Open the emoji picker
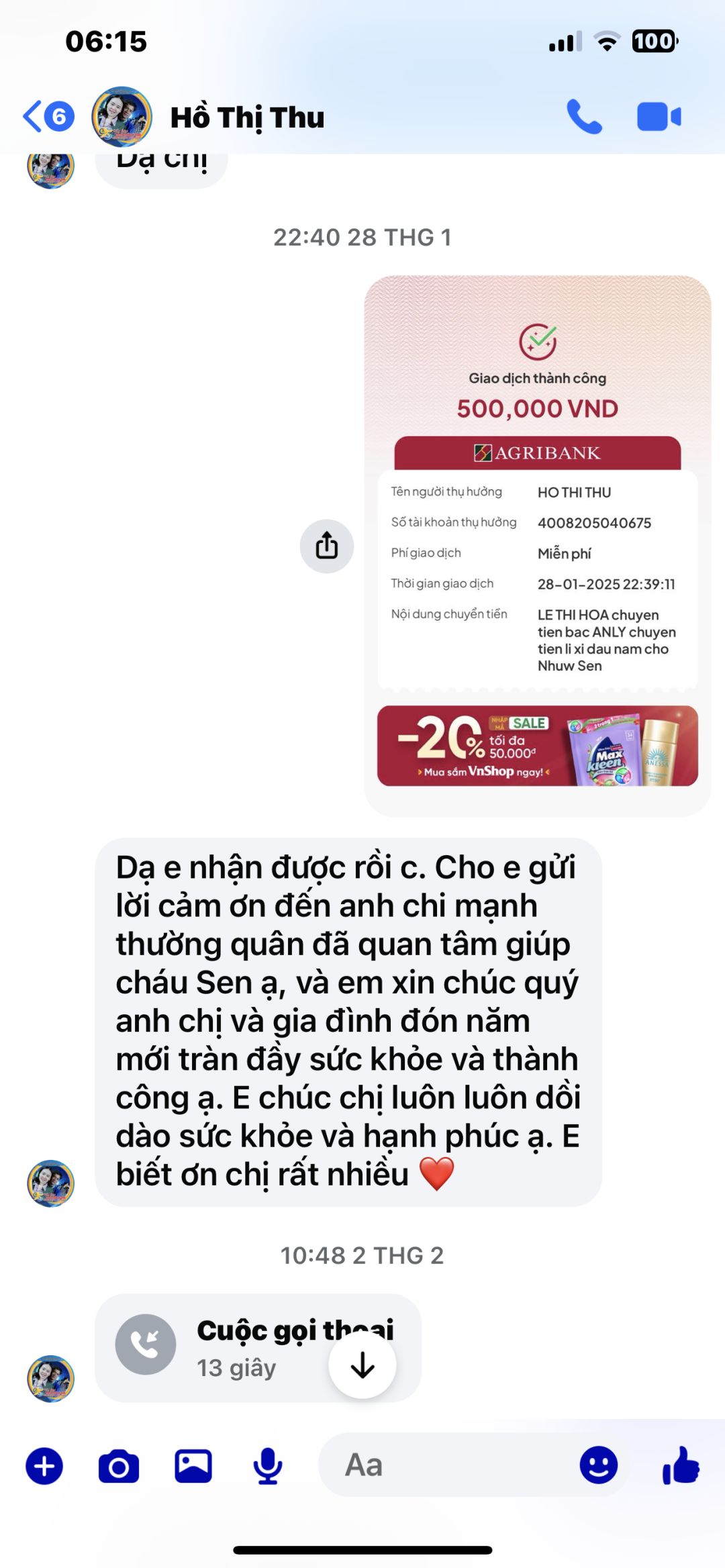The width and height of the screenshot is (725, 1568). [x=598, y=1465]
